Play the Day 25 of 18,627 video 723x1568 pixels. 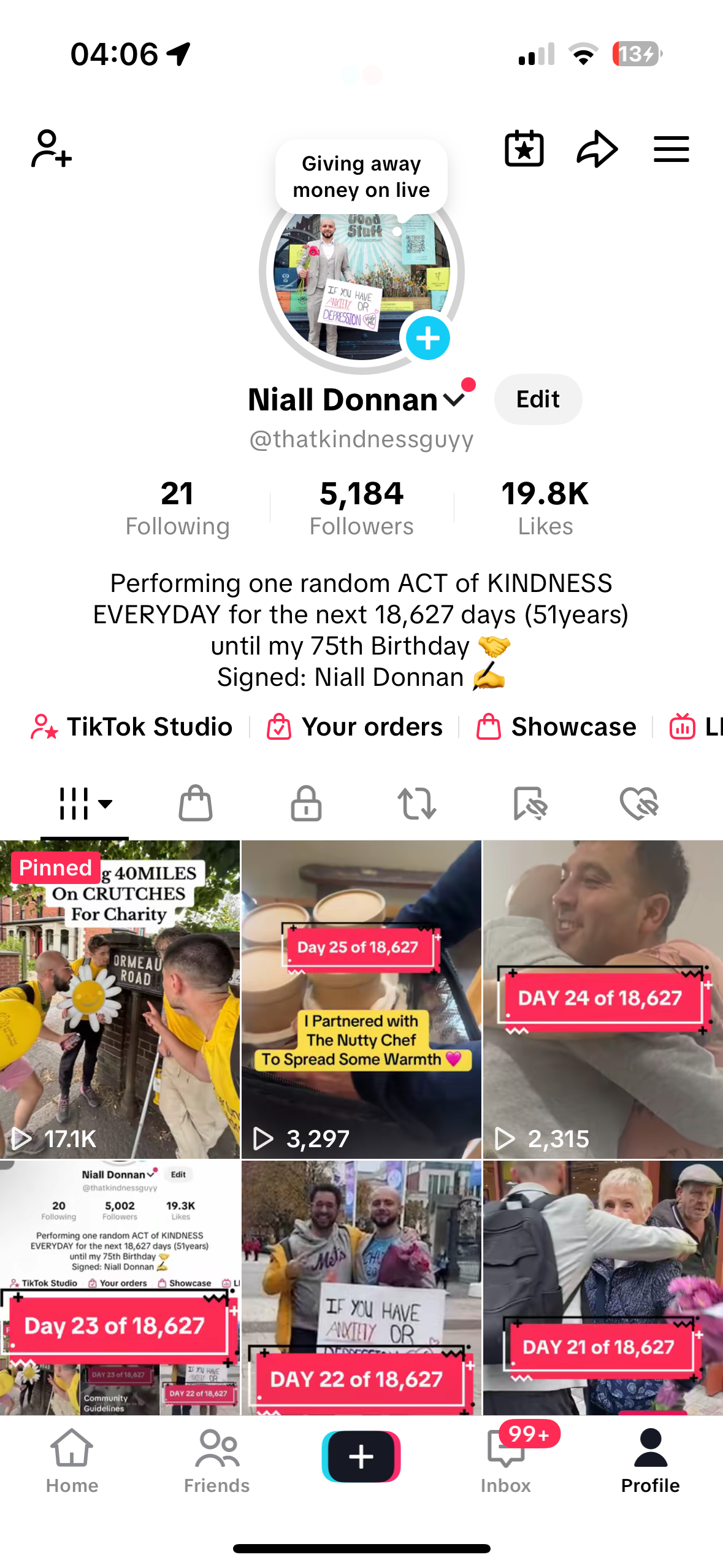(x=361, y=999)
